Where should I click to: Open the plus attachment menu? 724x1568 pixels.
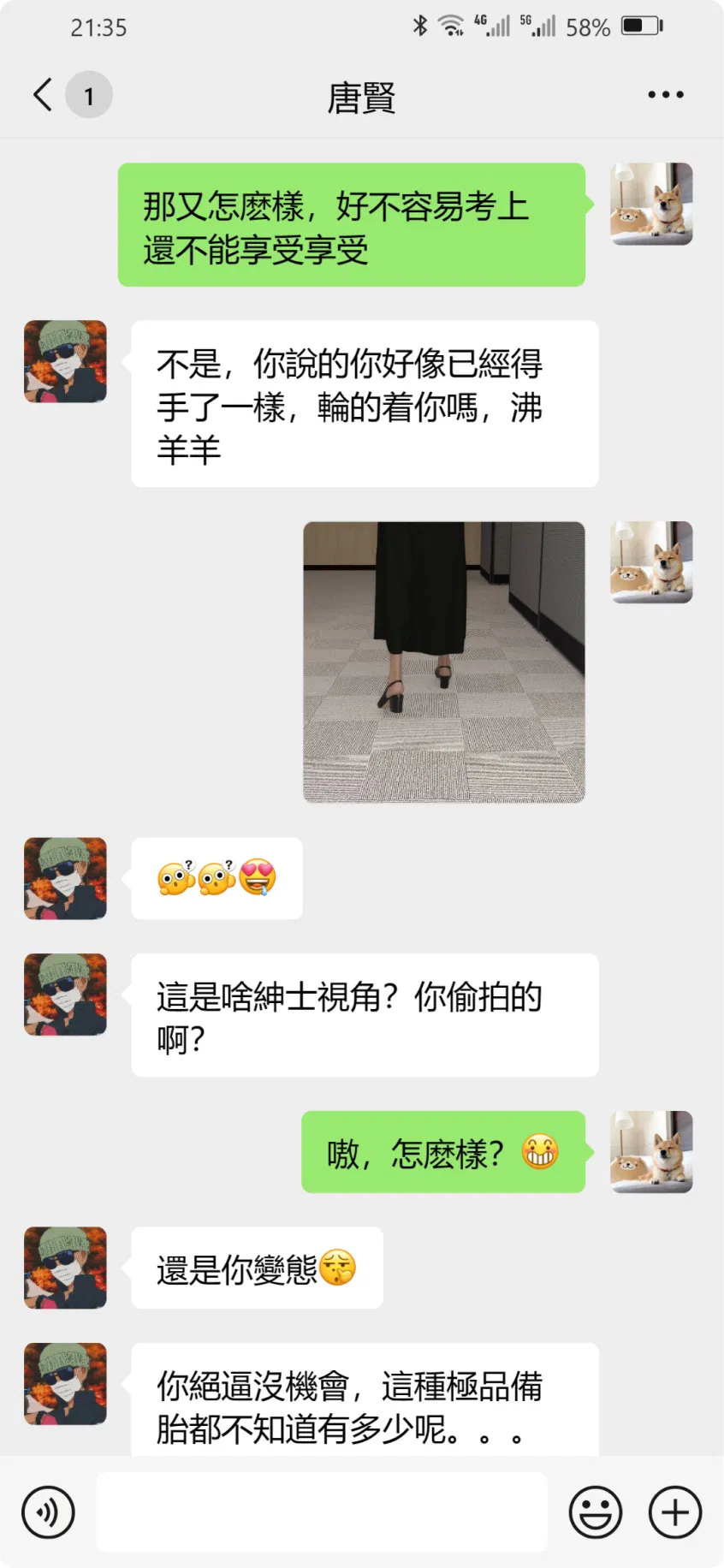[x=675, y=1512]
